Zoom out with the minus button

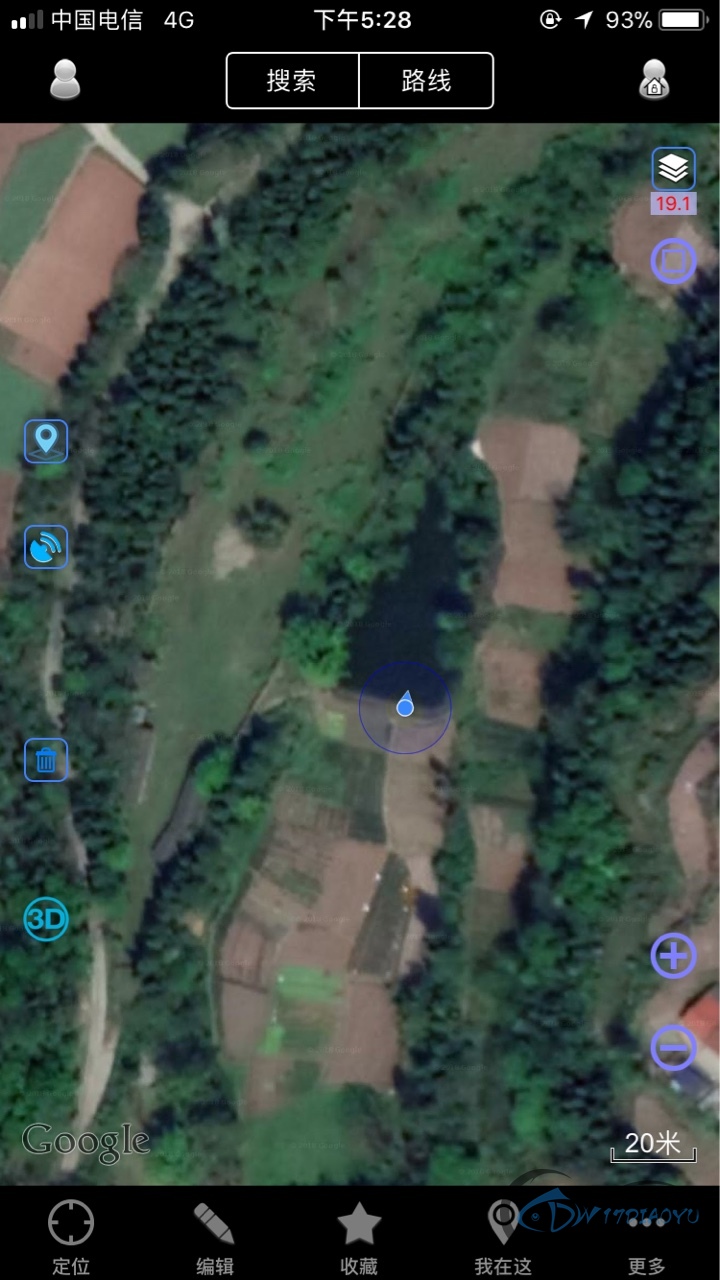673,1048
